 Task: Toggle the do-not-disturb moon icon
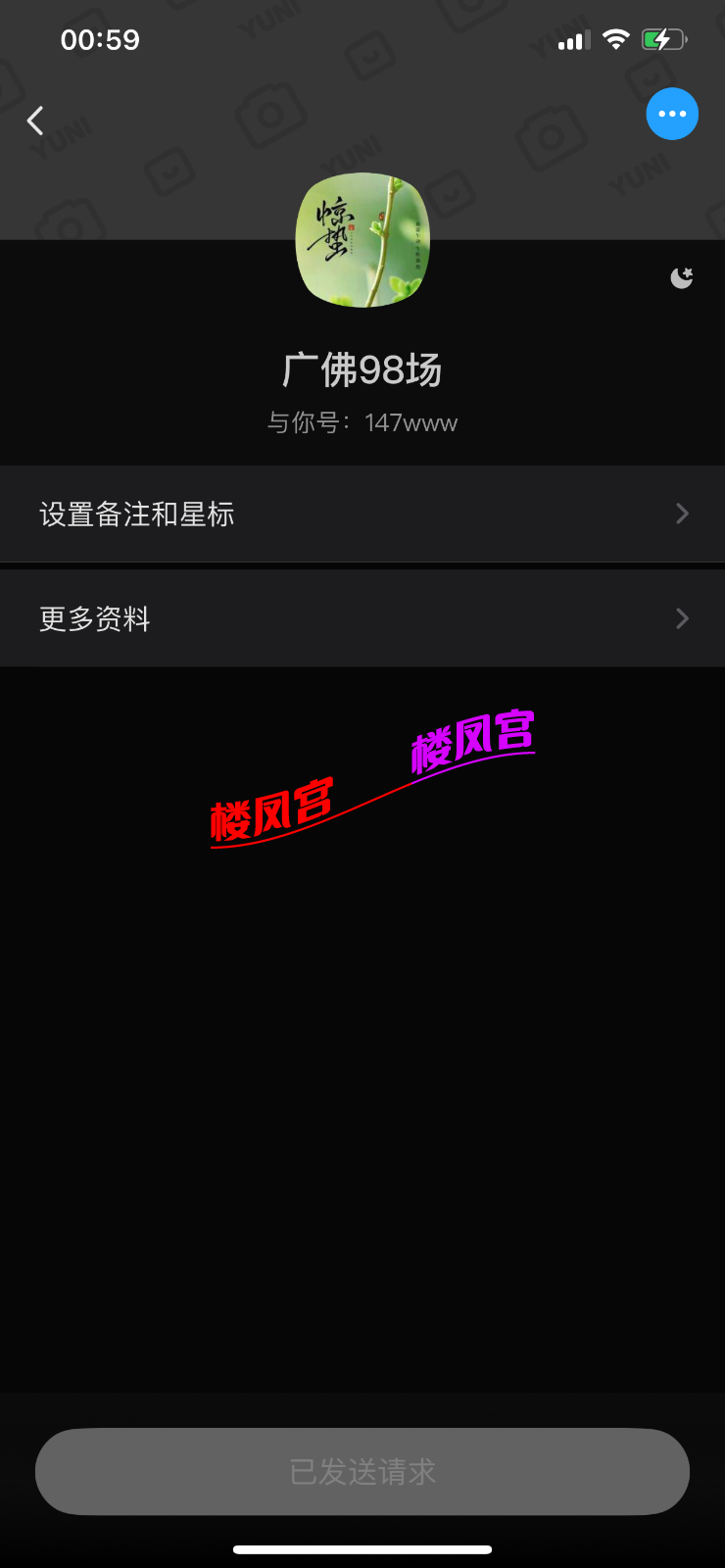click(x=681, y=278)
